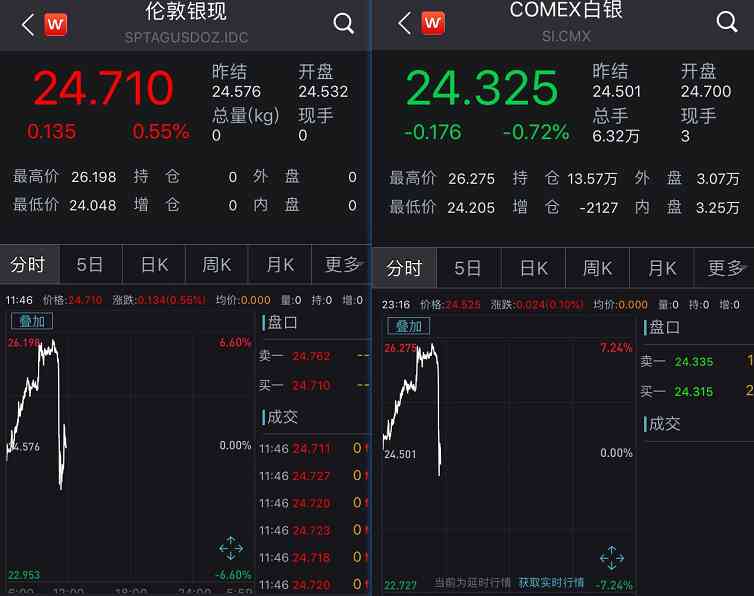
Task: Switch to 5日 chart for COMEX白银
Action: point(468,268)
